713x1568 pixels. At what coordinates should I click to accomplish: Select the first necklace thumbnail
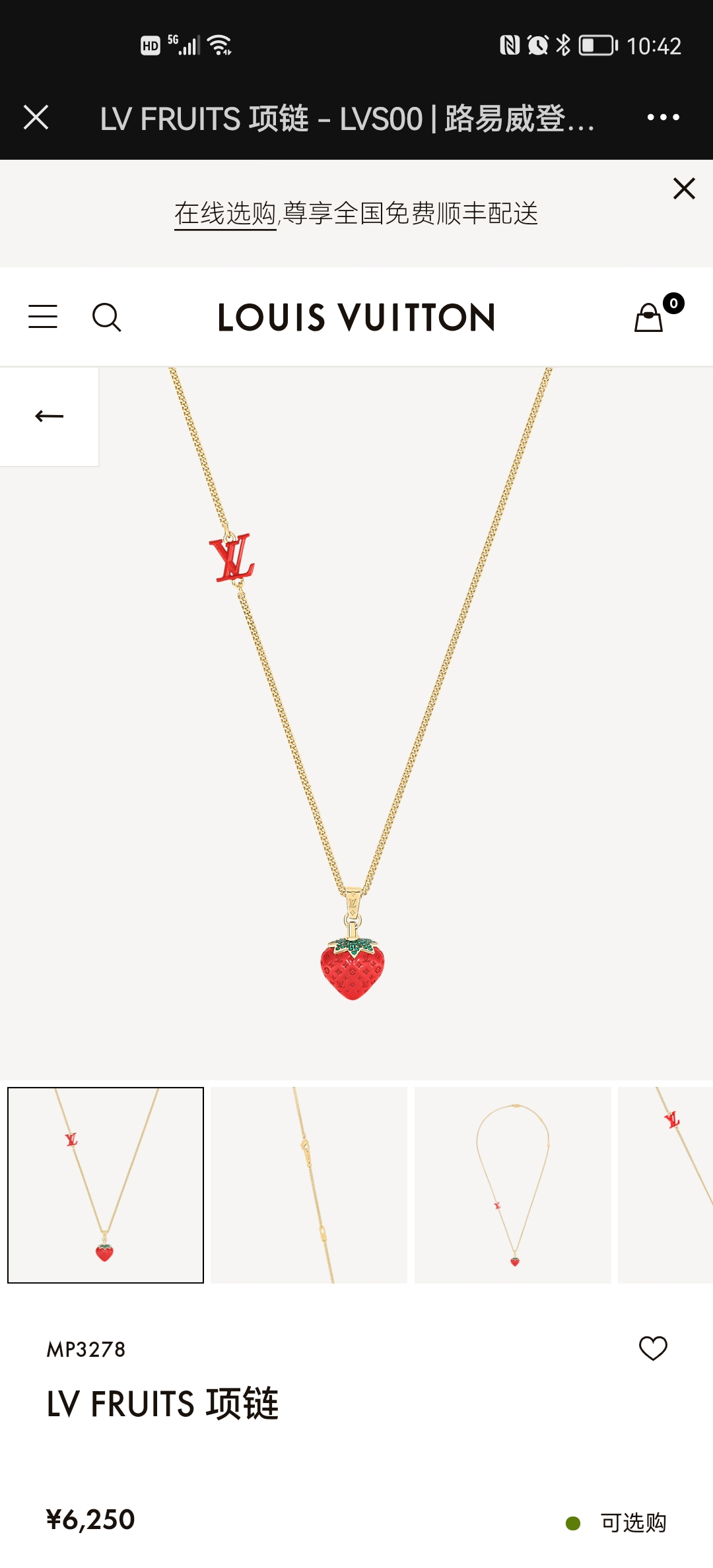click(106, 1185)
